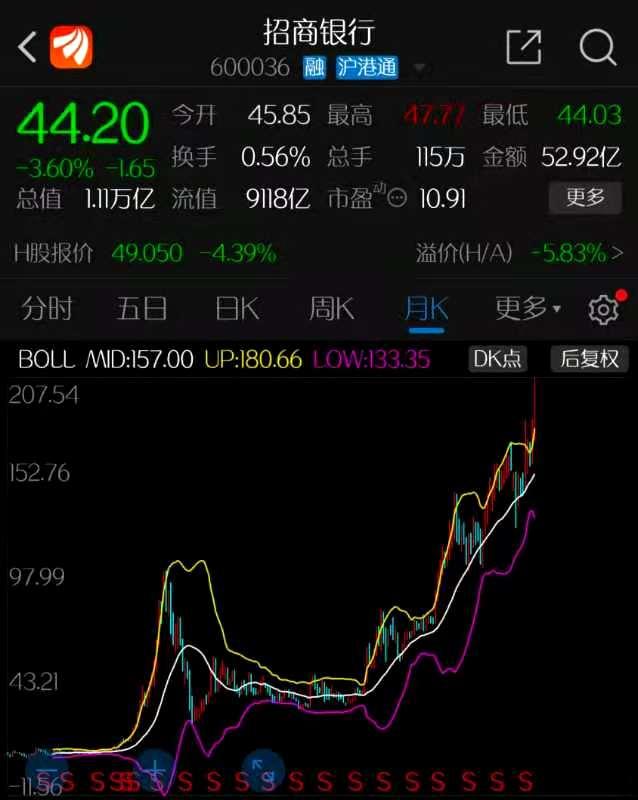Select the 月K tab
Viewport: 638px width, 800px height.
click(426, 308)
